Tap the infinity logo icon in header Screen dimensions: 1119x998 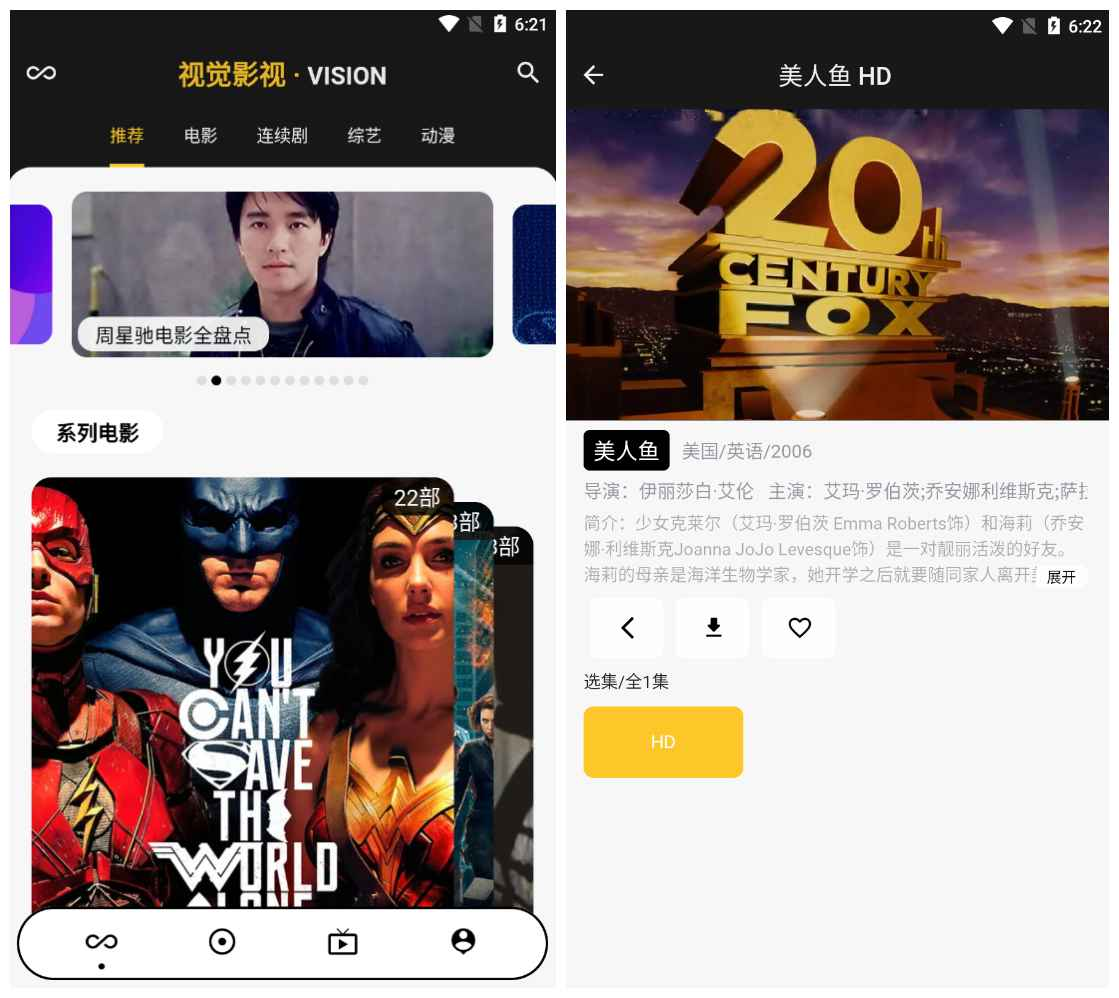41,73
